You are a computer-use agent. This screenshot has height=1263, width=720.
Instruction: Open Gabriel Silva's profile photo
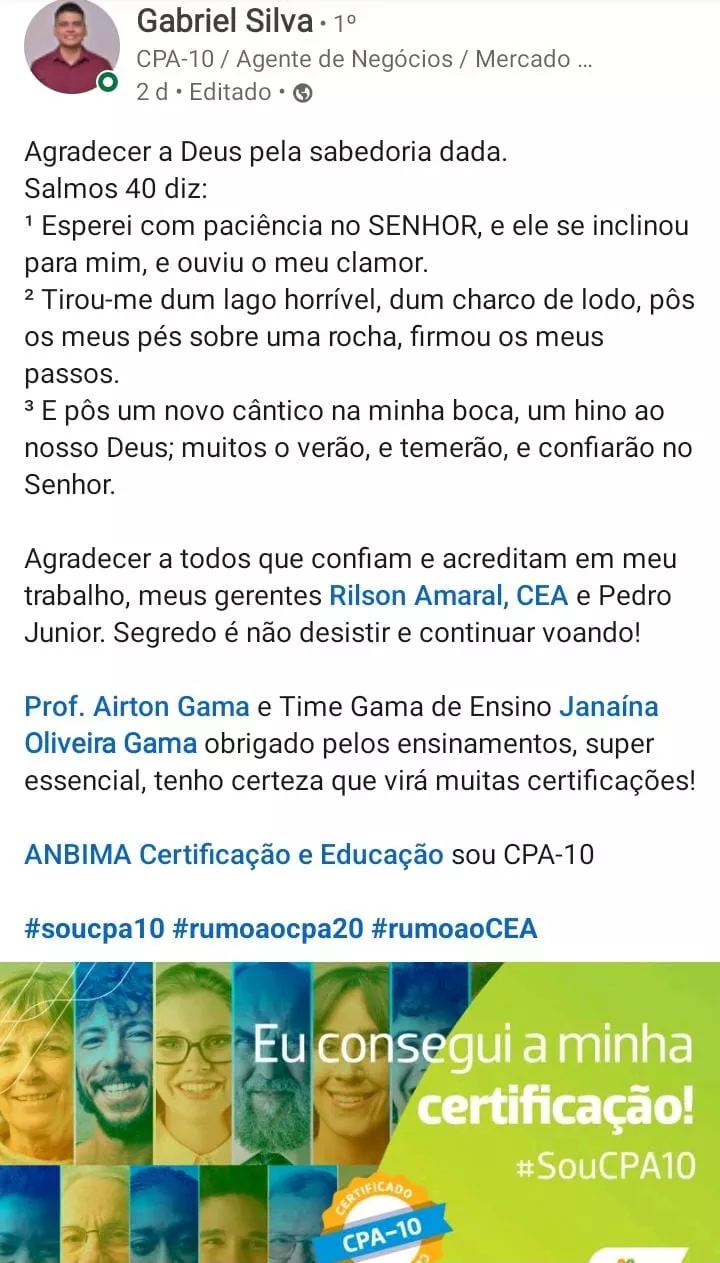coord(70,47)
